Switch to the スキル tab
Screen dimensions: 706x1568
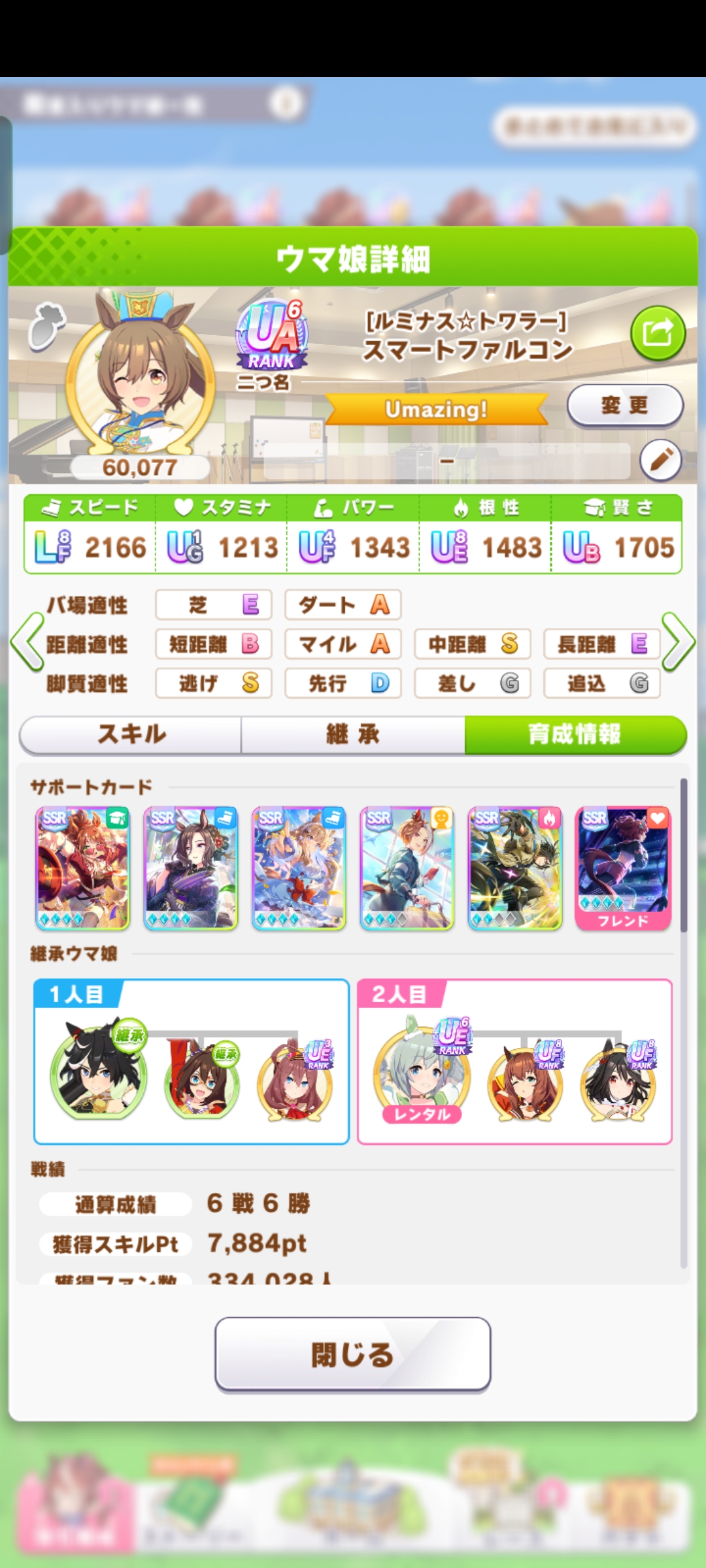pyautogui.click(x=131, y=734)
